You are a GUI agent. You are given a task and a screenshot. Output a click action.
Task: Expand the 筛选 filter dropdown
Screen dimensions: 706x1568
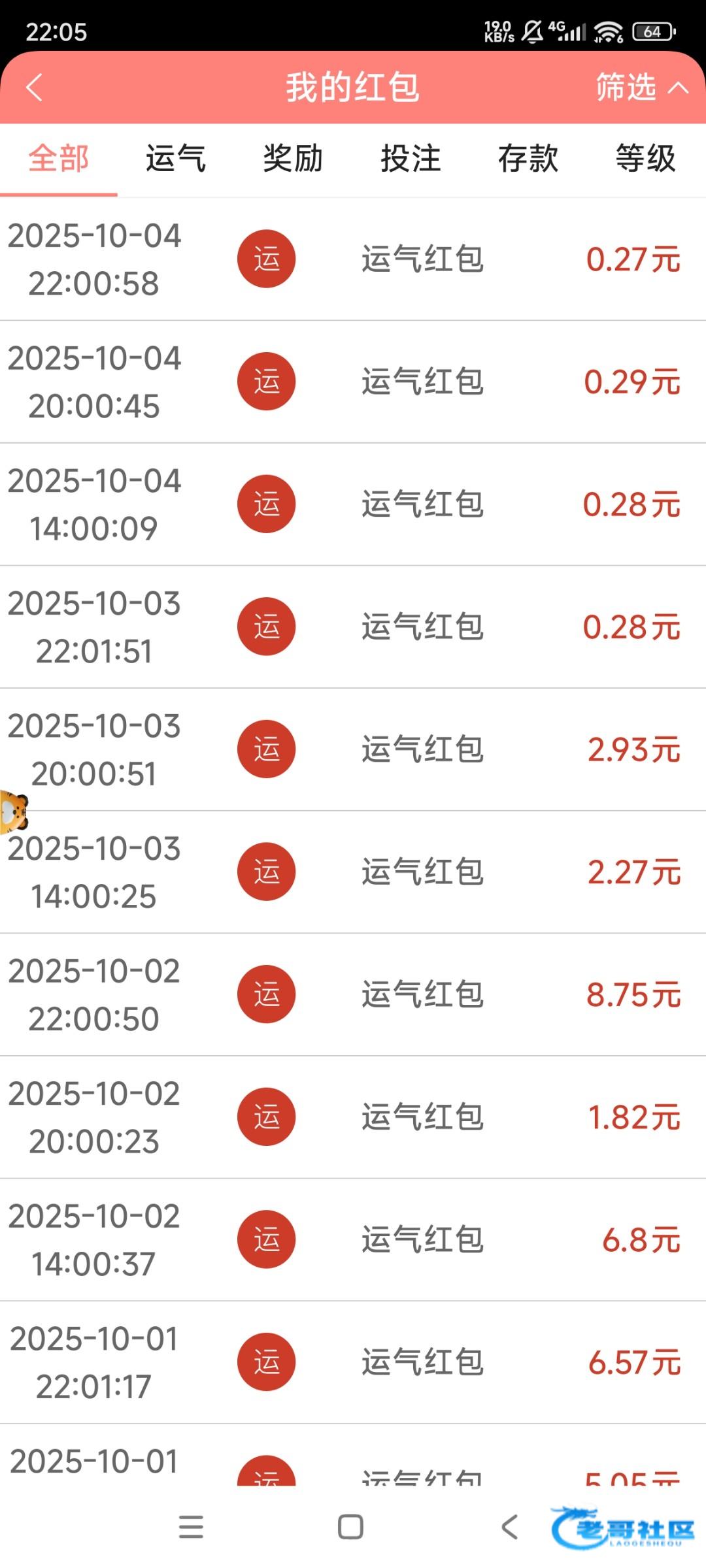pos(641,88)
